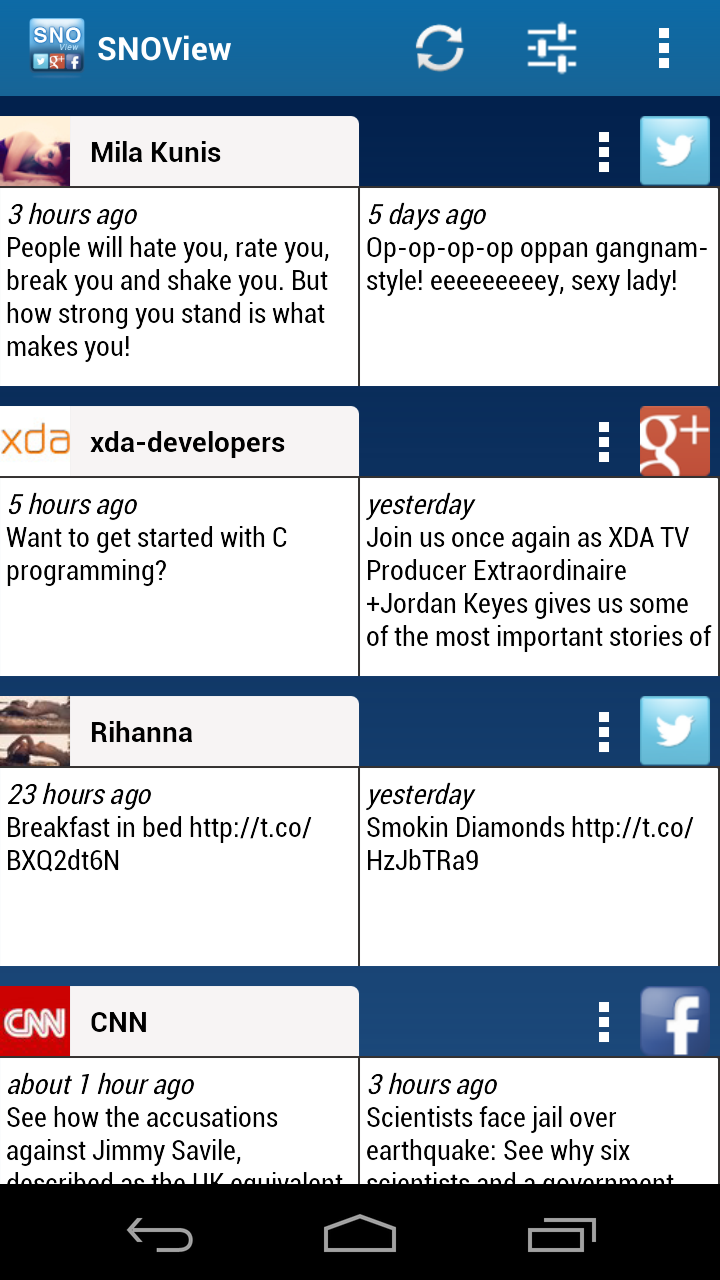This screenshot has height=1280, width=720.
Task: Open the XDA TV Jordan Keyes post
Action: click(x=539, y=577)
